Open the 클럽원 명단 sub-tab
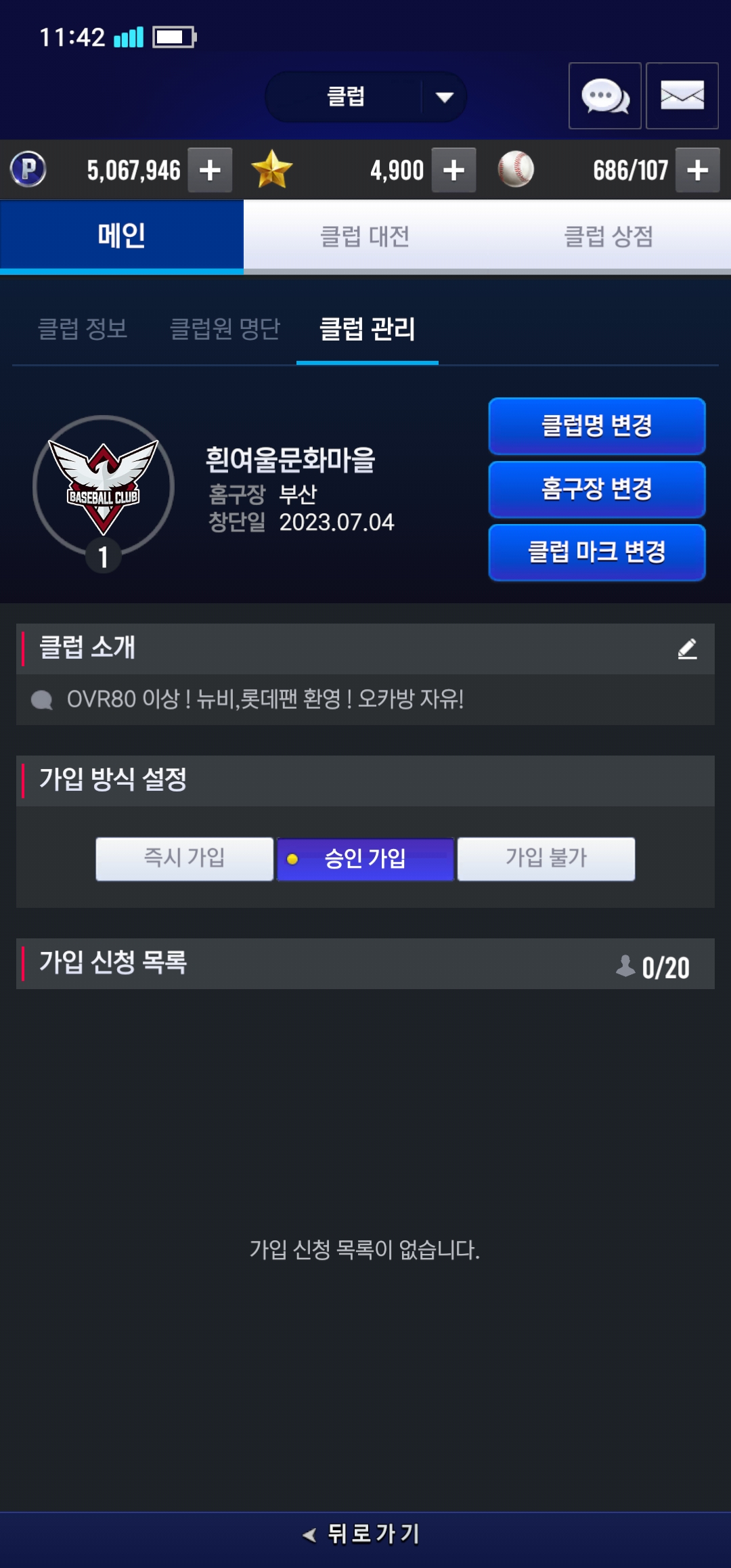This screenshot has width=731, height=1568. pos(225,329)
